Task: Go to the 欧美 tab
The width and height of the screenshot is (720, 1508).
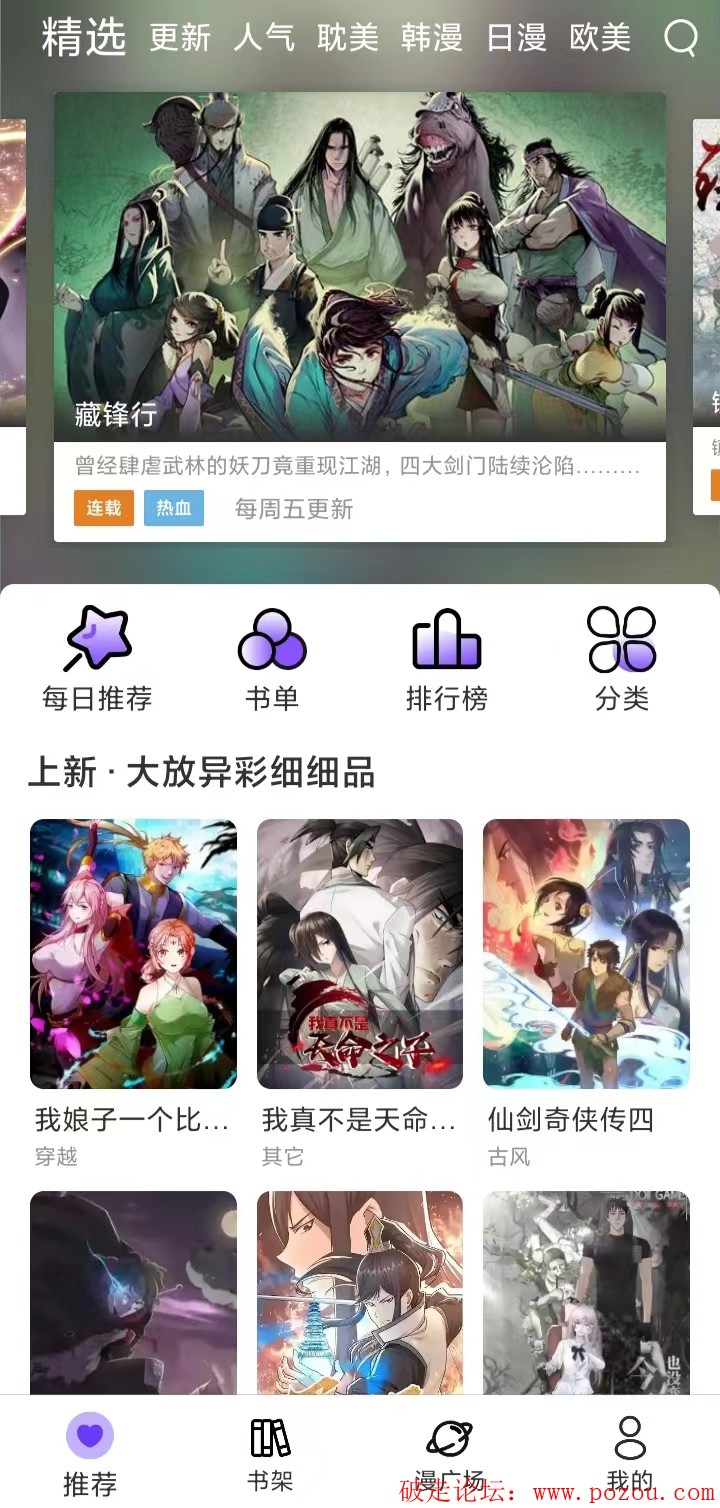Action: coord(600,38)
